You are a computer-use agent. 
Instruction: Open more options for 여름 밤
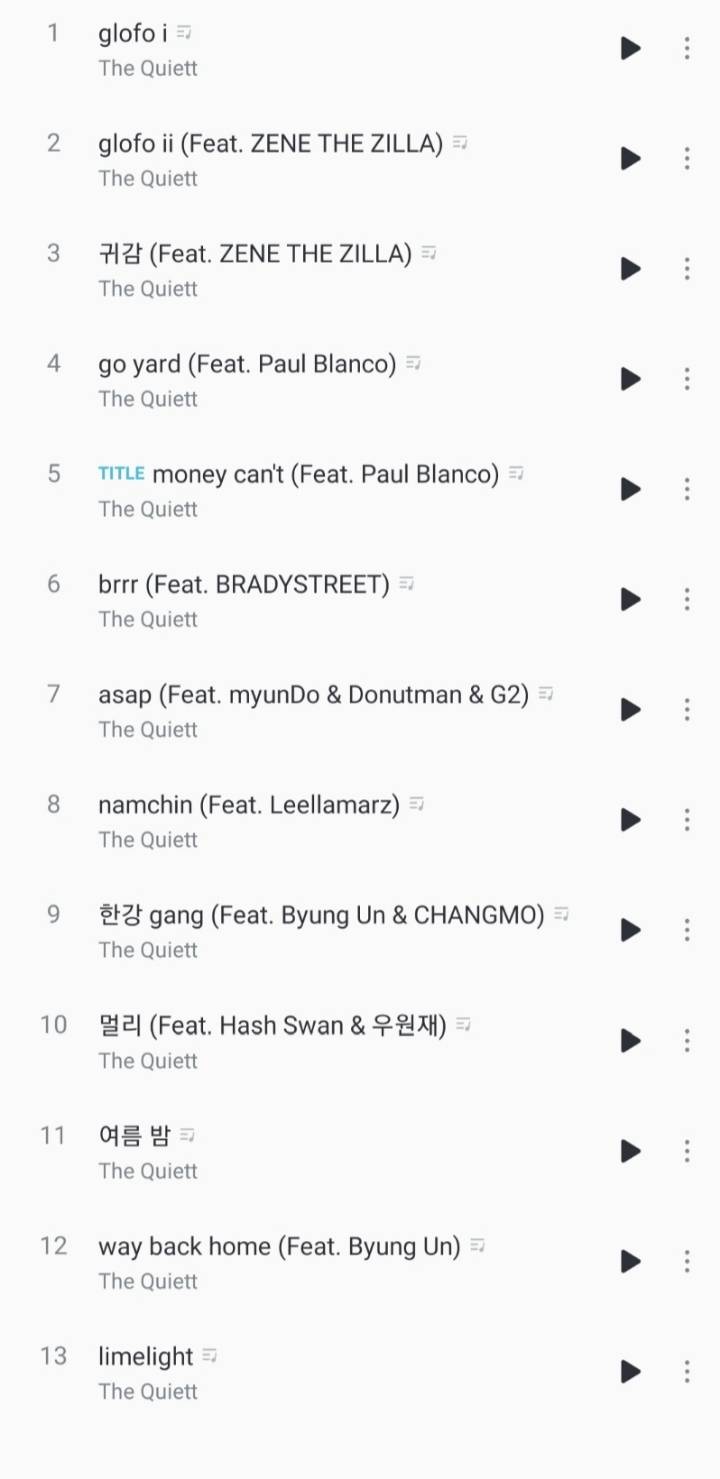tap(687, 1151)
